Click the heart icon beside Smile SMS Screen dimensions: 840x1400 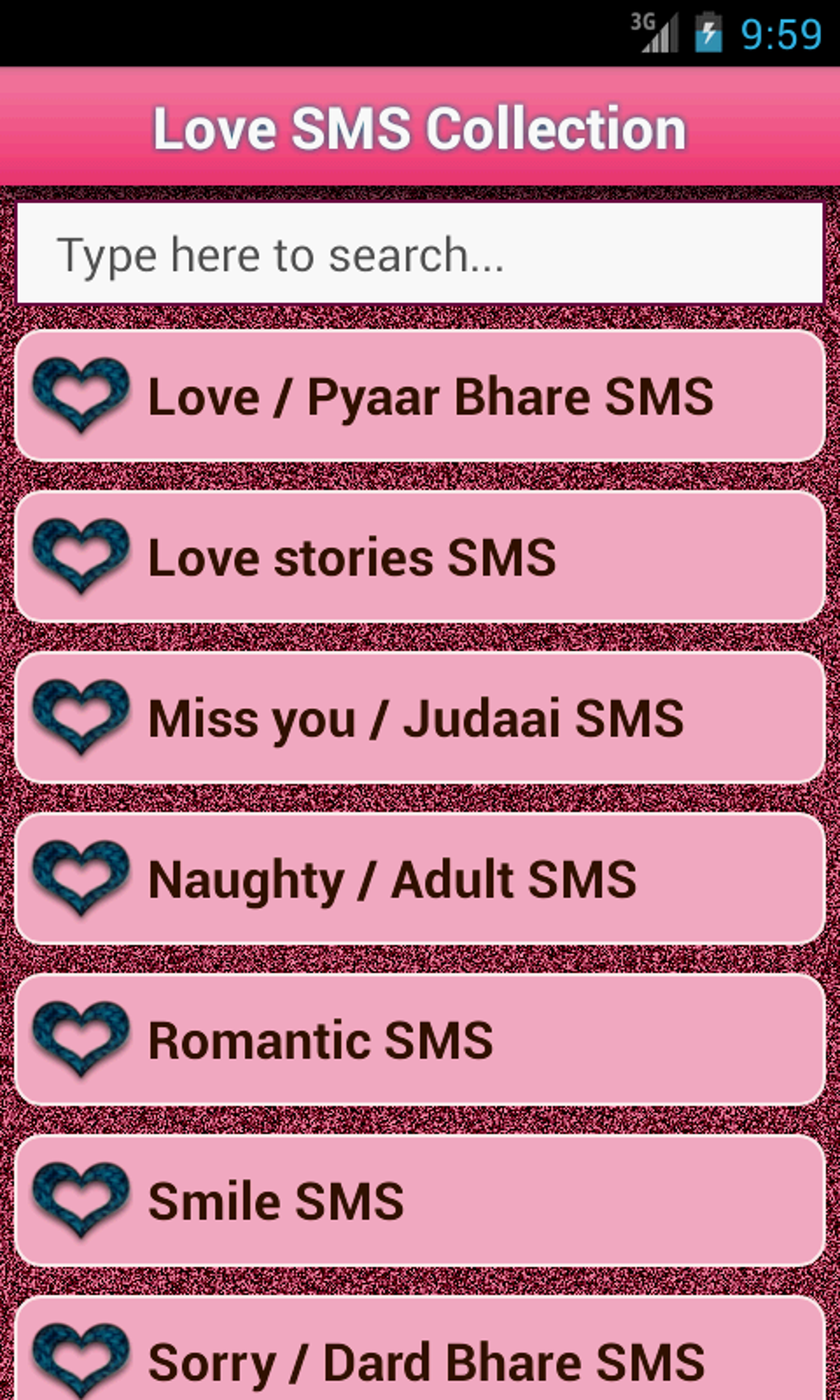coord(82,1200)
